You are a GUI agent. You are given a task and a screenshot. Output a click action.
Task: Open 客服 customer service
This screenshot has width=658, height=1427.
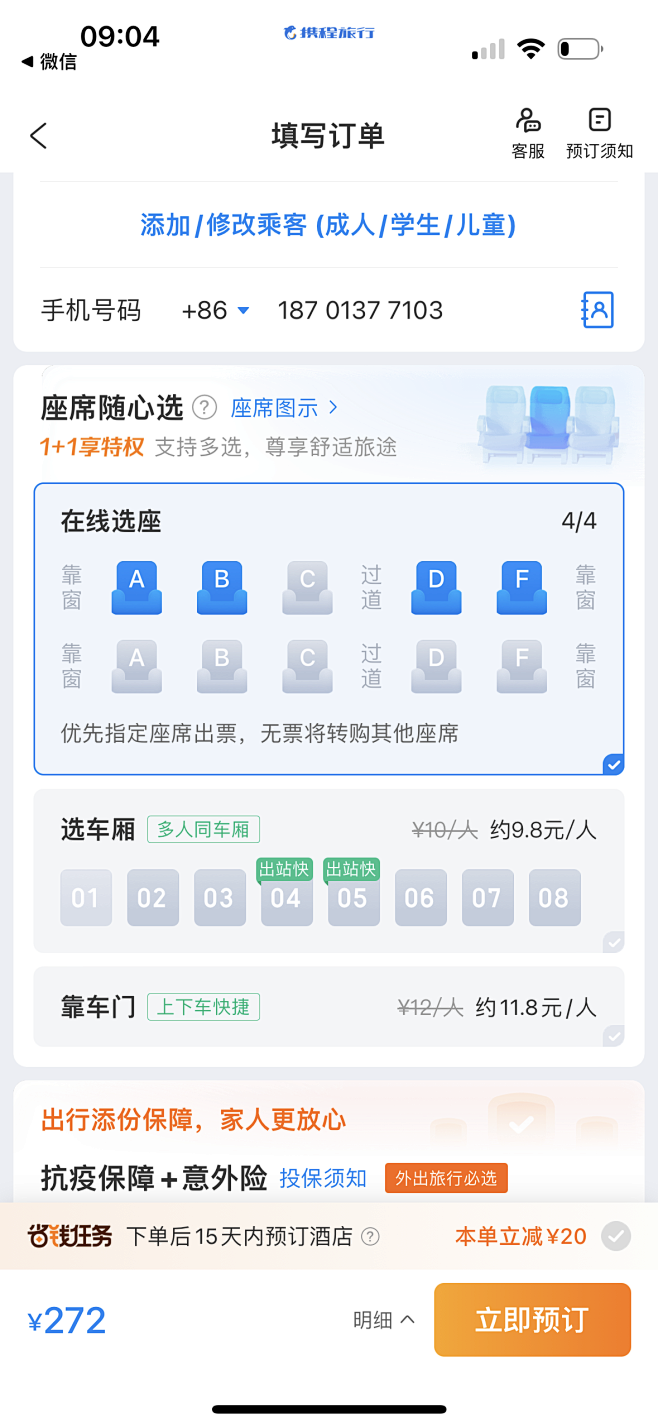528,134
